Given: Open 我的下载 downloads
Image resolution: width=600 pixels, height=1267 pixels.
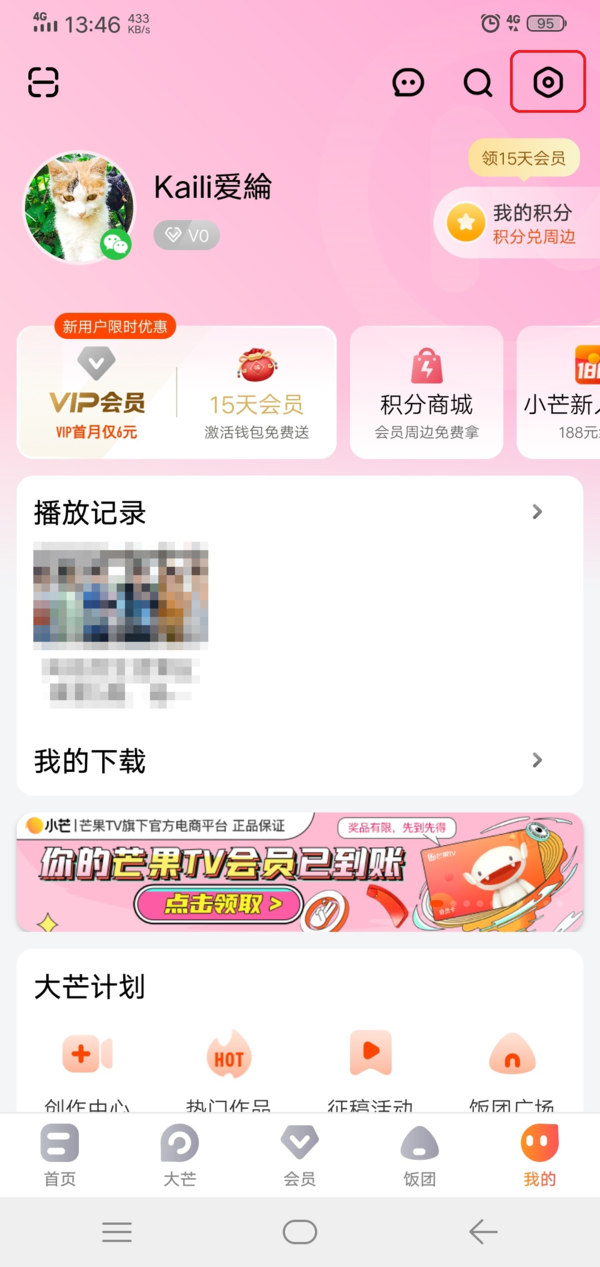Looking at the screenshot, I should pyautogui.click(x=300, y=761).
